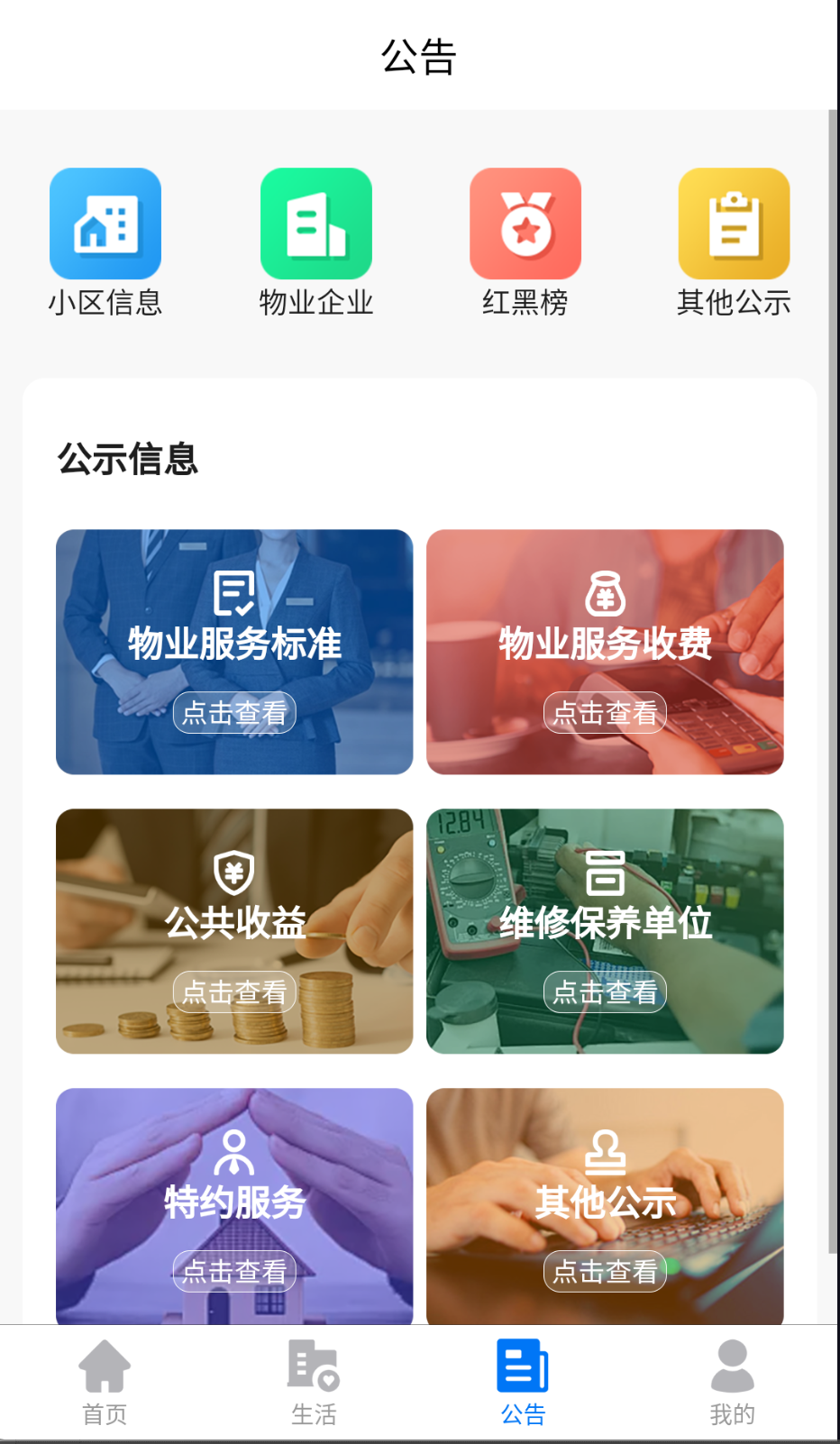Open the 红黑榜 red-black list icon
This screenshot has width=840, height=1444.
pyautogui.click(x=525, y=224)
